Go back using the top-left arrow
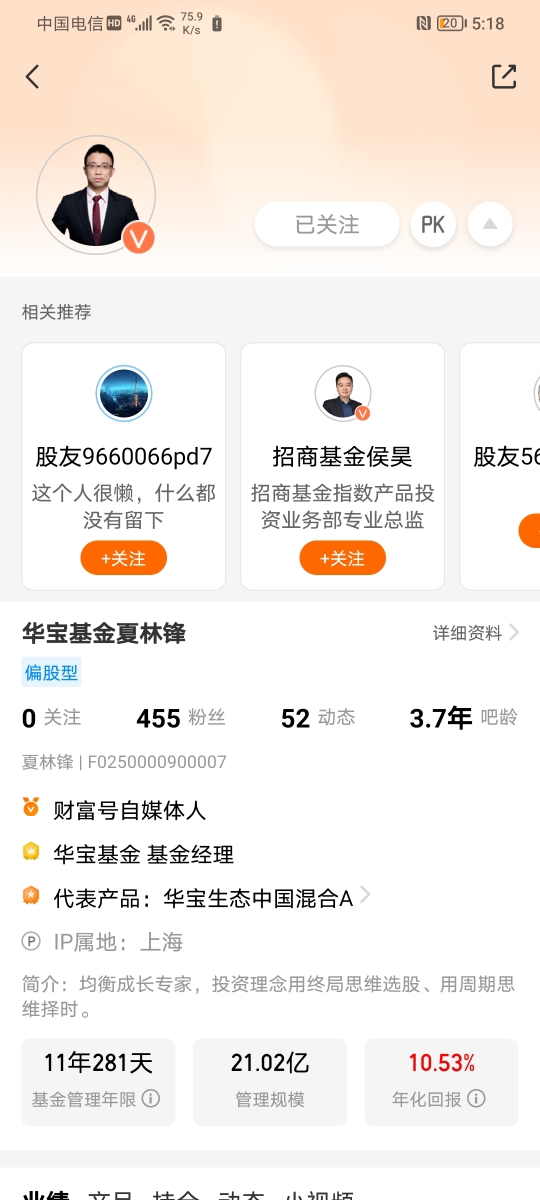Image resolution: width=540 pixels, height=1200 pixels. pyautogui.click(x=33, y=77)
